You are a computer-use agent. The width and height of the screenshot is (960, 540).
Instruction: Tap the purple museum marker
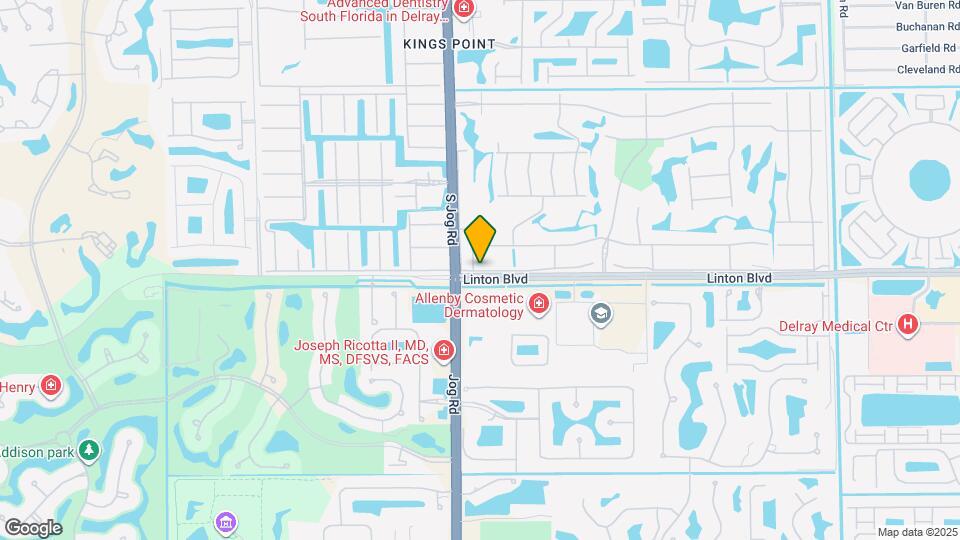pos(225,522)
